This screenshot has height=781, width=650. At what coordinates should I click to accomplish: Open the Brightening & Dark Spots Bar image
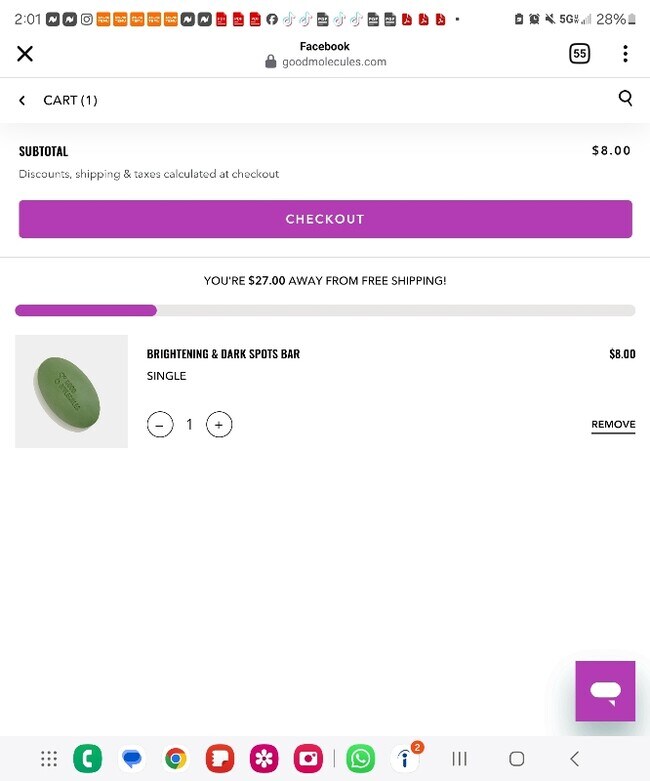(x=71, y=391)
